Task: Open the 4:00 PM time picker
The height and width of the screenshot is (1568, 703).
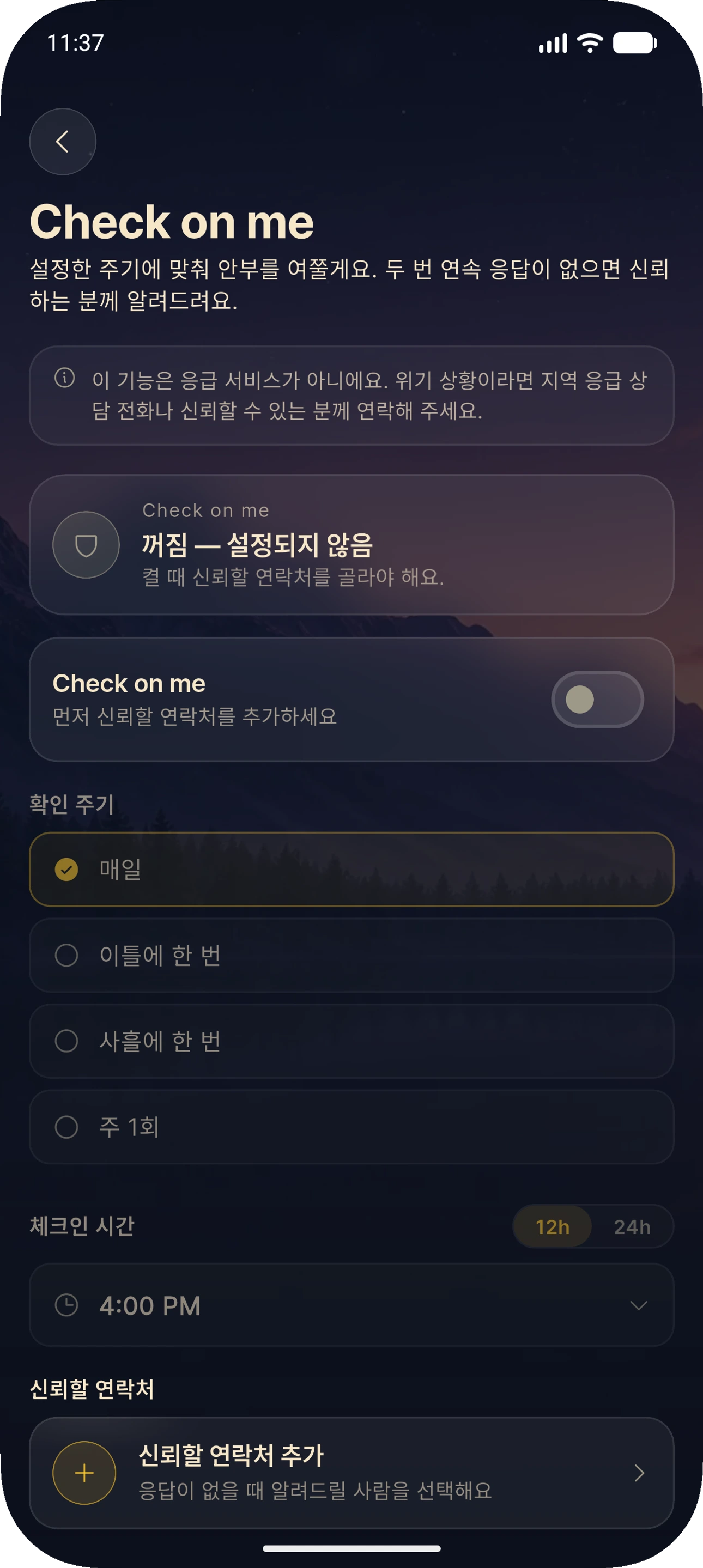Action: tap(352, 1305)
